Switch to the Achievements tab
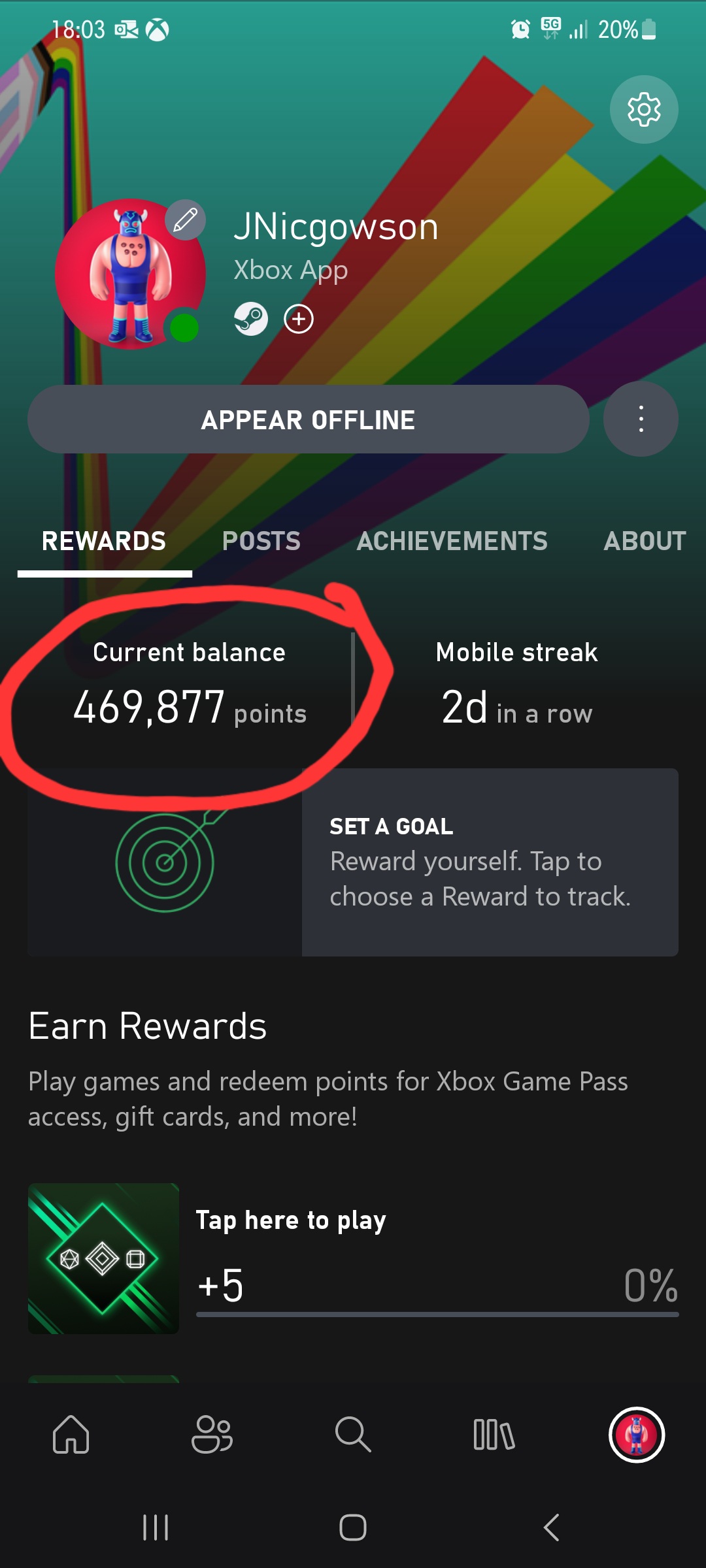 tap(452, 541)
